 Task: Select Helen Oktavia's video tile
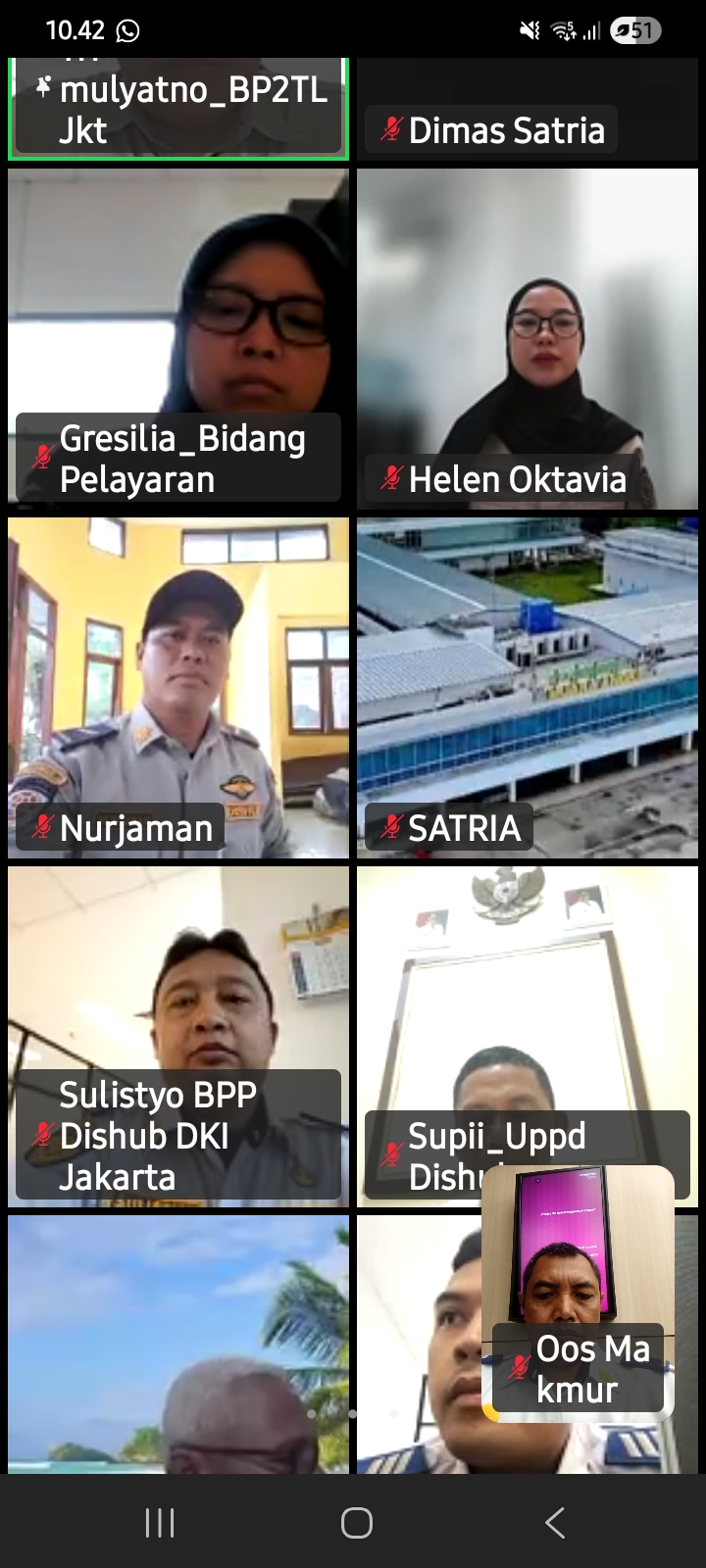pyautogui.click(x=528, y=338)
